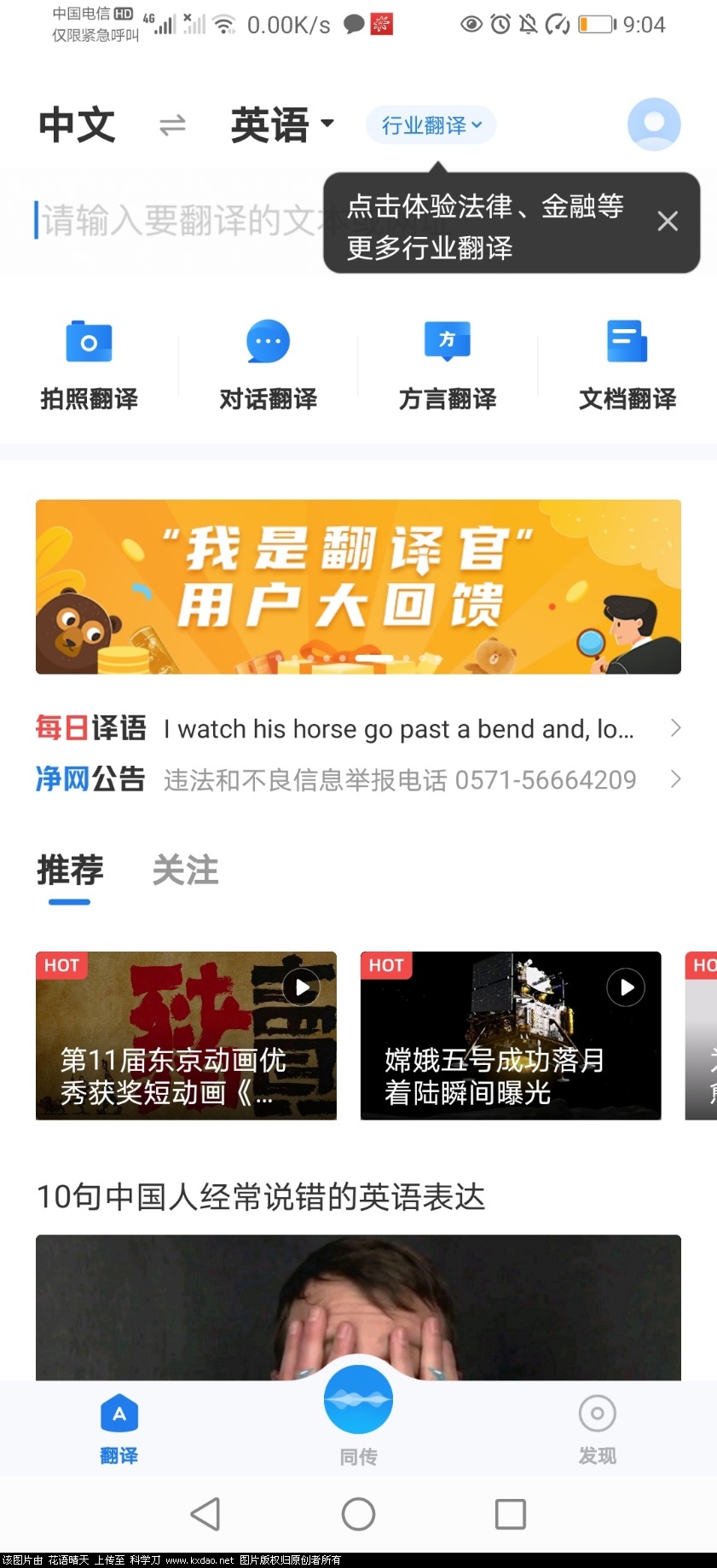The width and height of the screenshot is (717, 1568).
Task: Expand the 行业翻译 chip
Action: 431,125
